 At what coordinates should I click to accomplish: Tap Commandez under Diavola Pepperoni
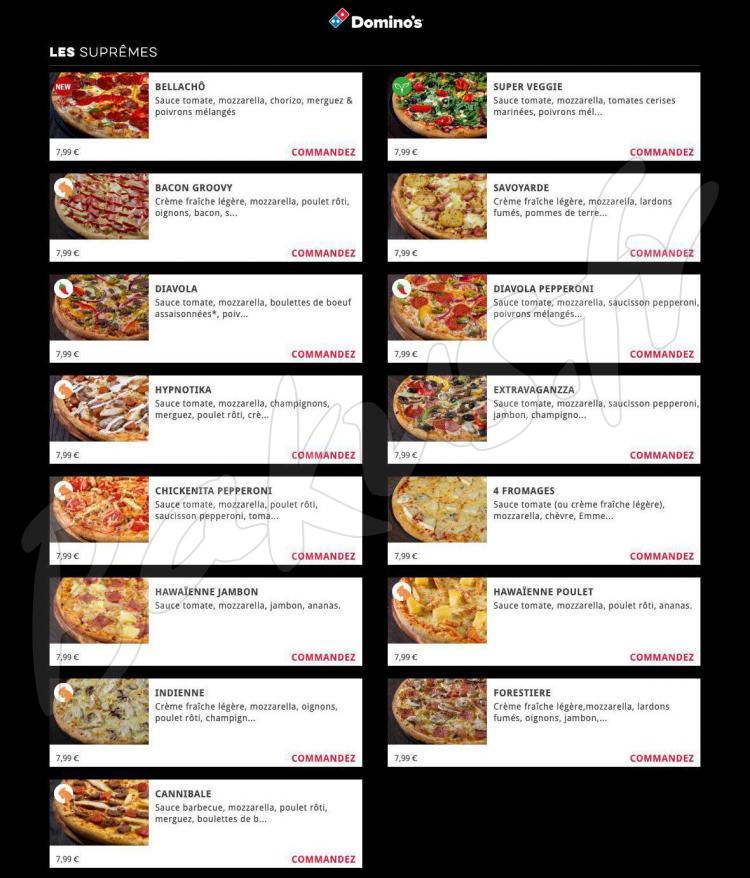click(x=661, y=354)
